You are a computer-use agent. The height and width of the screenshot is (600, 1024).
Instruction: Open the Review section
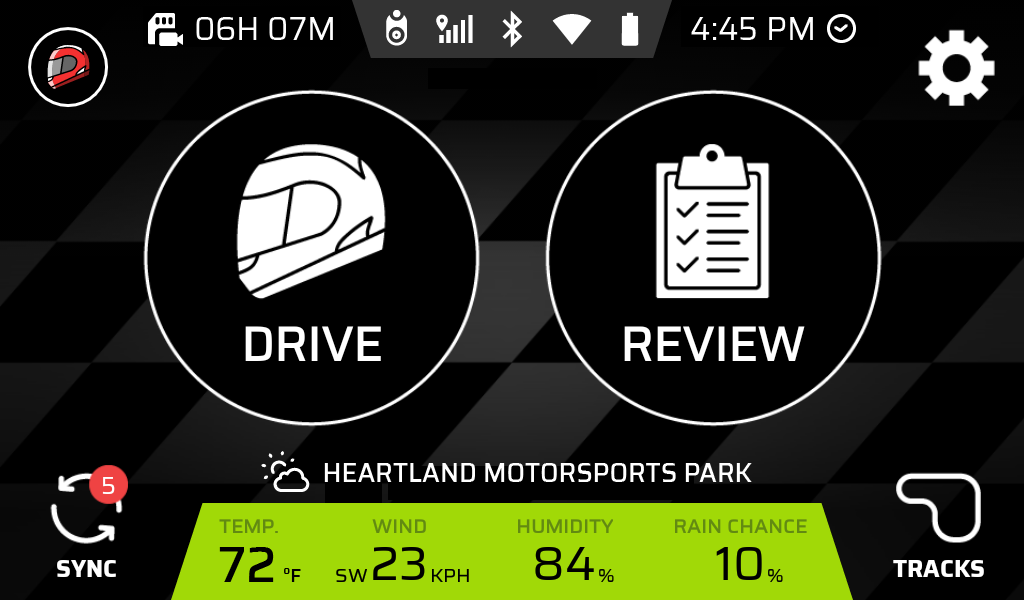click(713, 259)
